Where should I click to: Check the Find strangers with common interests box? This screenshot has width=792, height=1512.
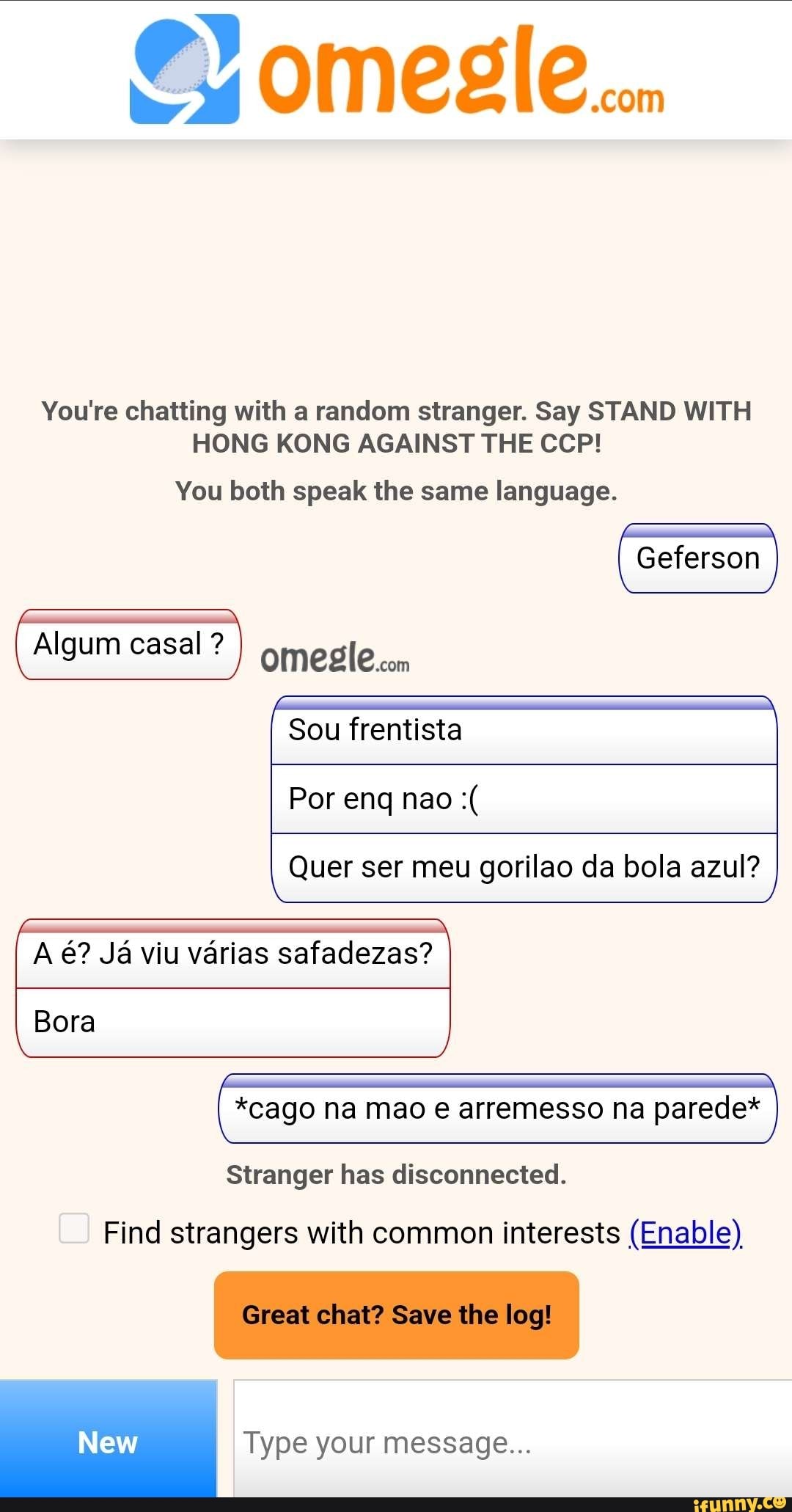click(74, 1228)
